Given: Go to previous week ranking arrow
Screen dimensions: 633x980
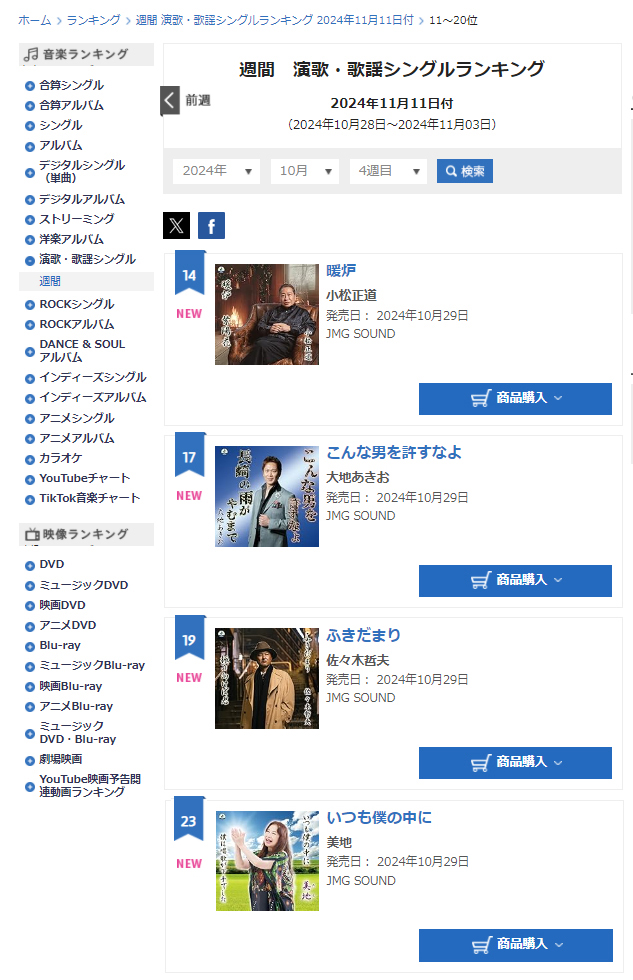Looking at the screenshot, I should click(x=169, y=100).
